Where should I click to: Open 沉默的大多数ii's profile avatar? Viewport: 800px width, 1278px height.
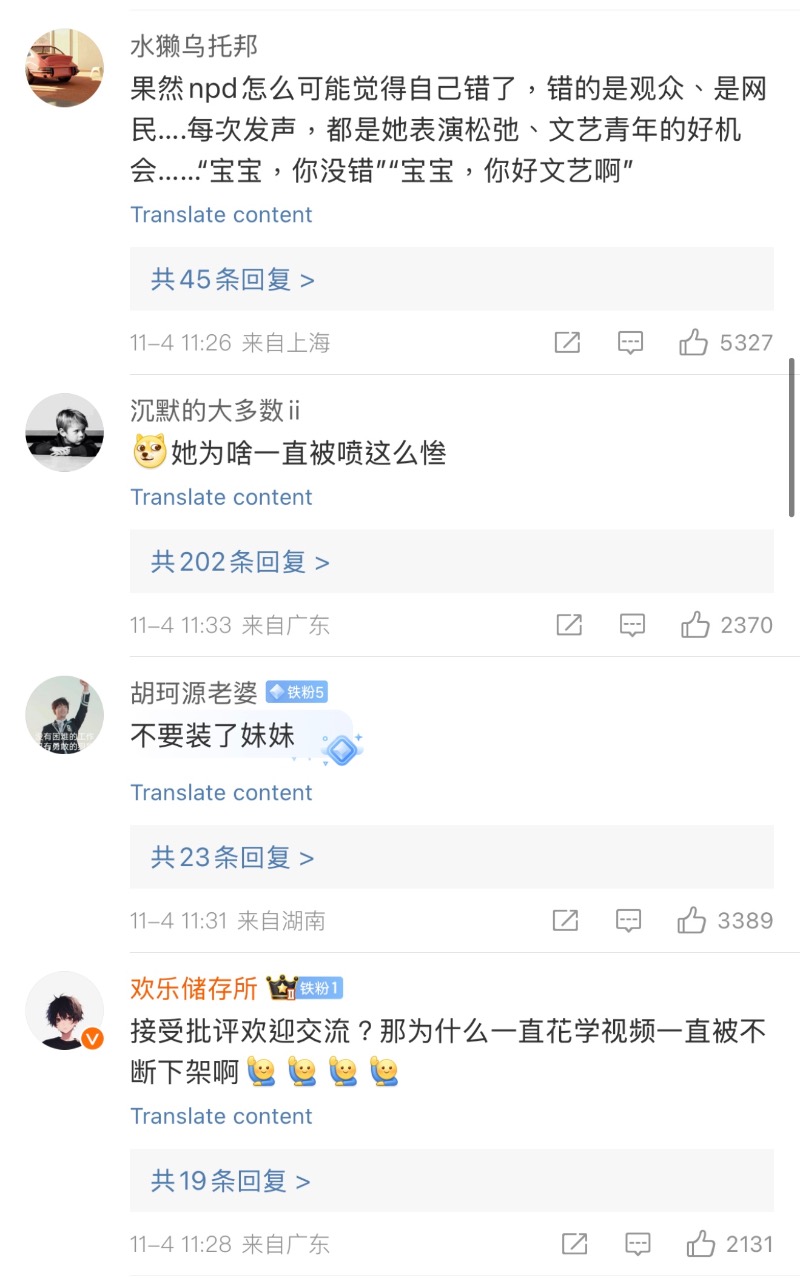point(64,432)
